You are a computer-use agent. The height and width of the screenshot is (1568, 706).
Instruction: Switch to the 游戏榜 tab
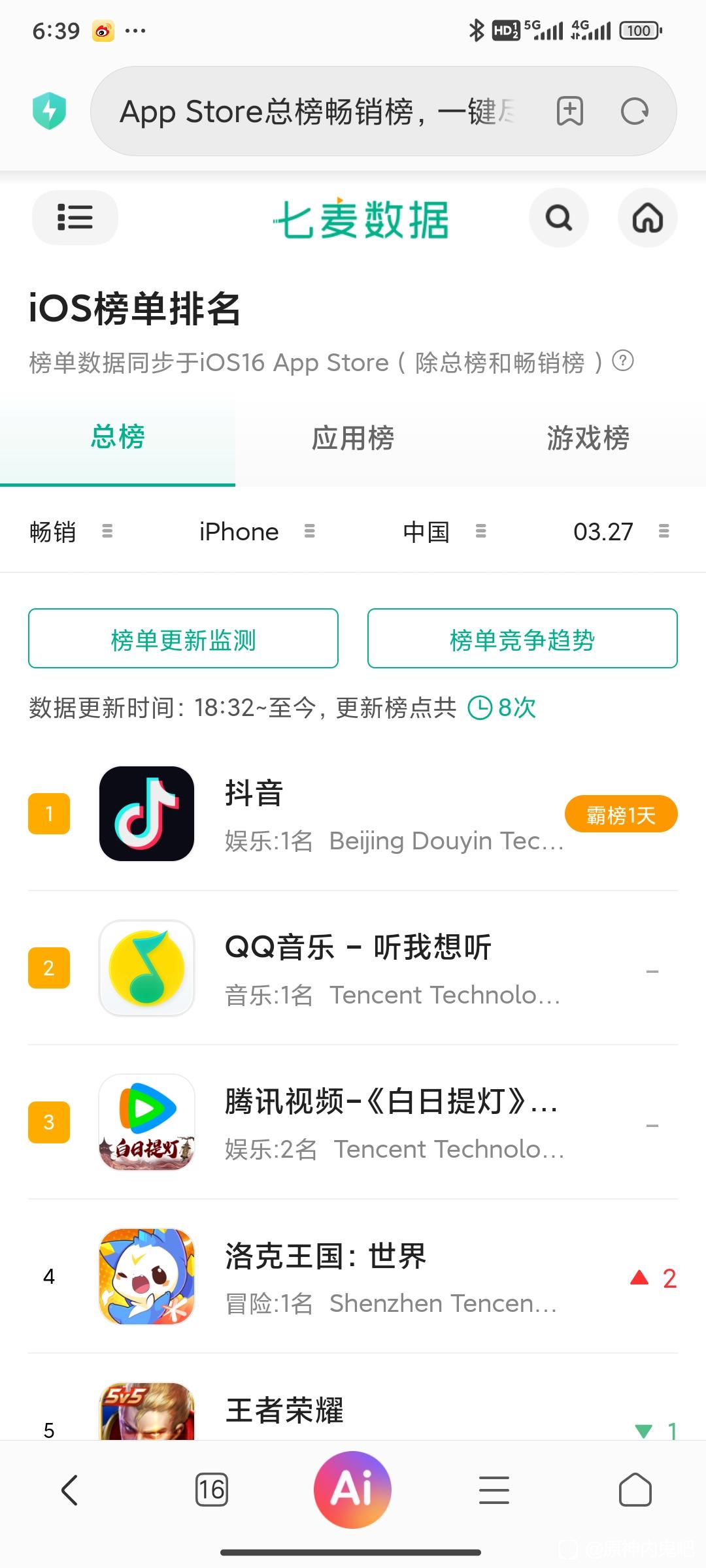(x=588, y=438)
